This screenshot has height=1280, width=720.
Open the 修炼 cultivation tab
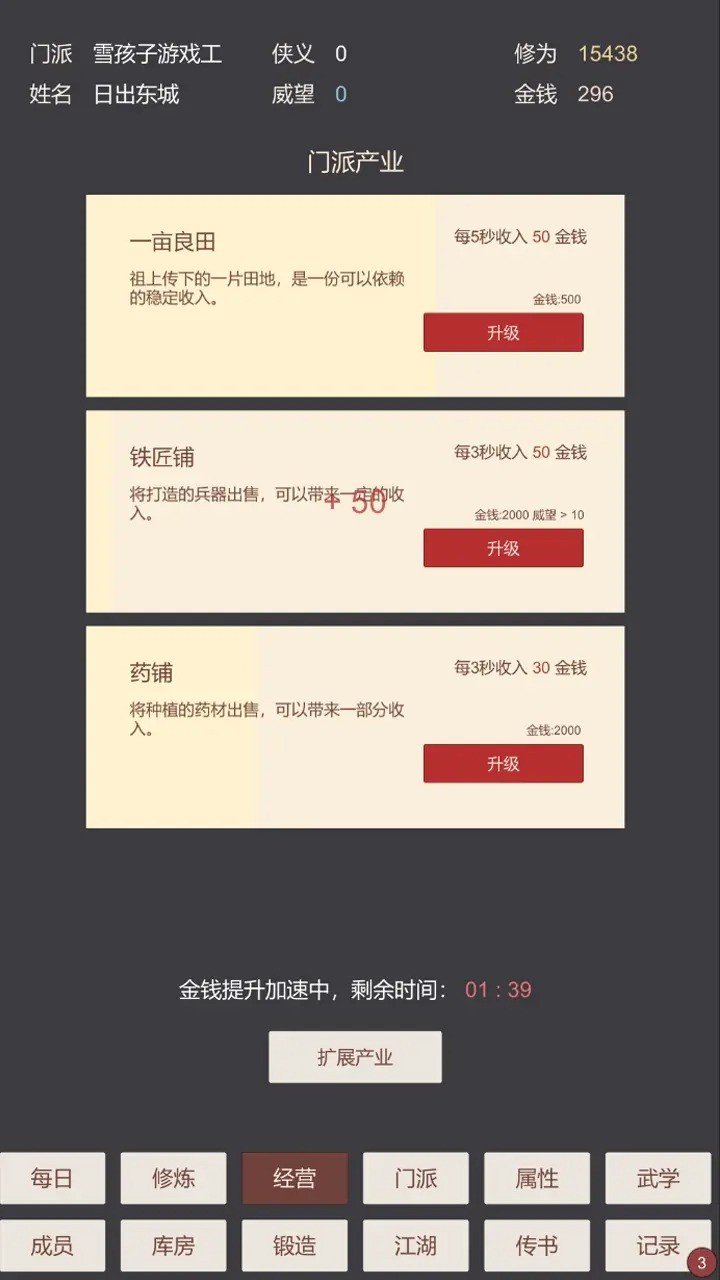click(174, 1178)
